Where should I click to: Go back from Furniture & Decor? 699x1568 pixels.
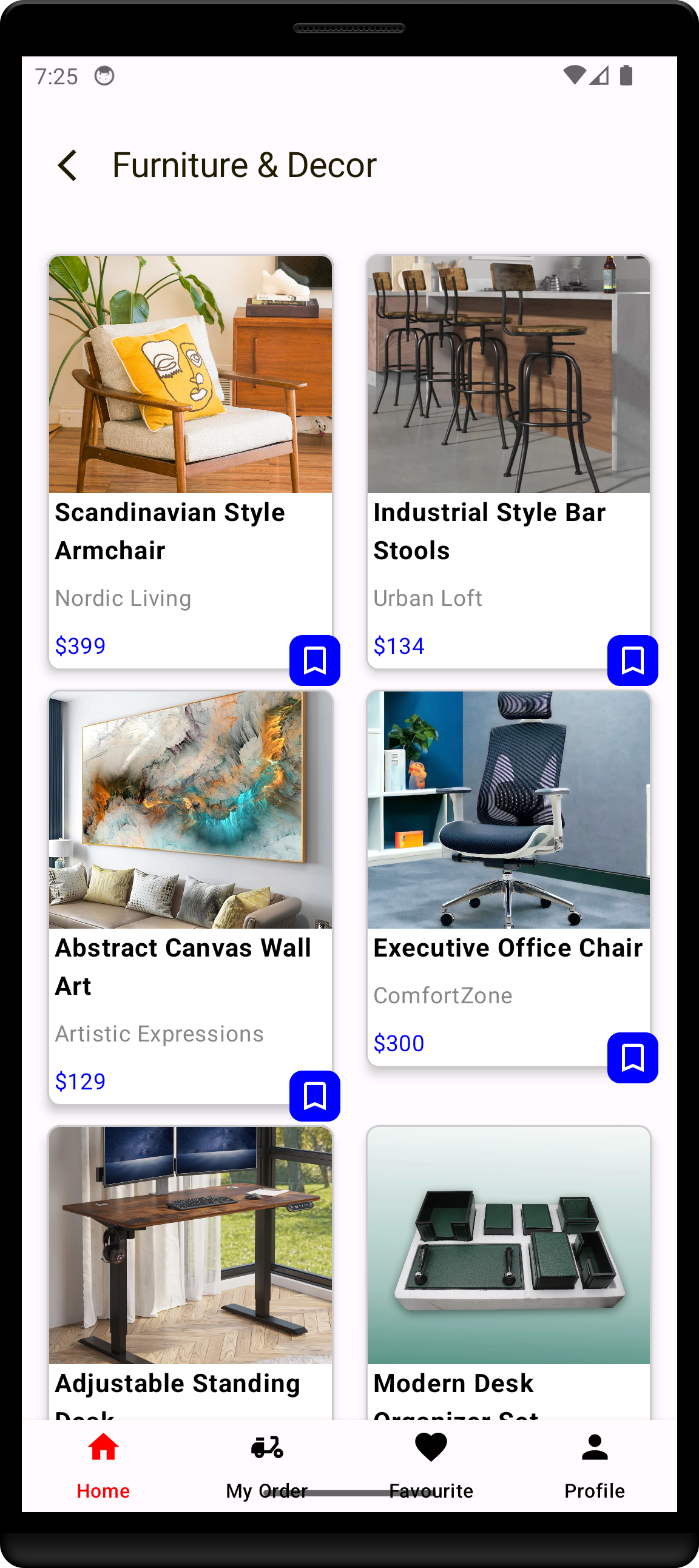tap(67, 166)
